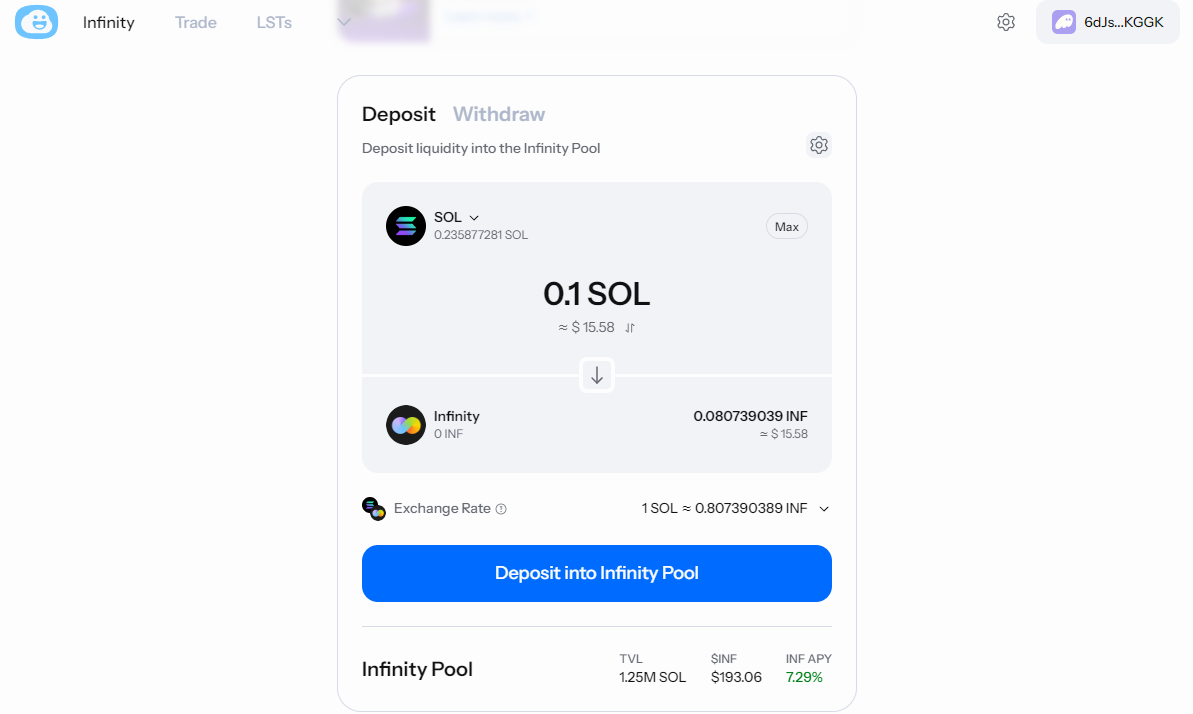The height and width of the screenshot is (714, 1193).
Task: Switch to the Trade tab
Action: point(196,22)
